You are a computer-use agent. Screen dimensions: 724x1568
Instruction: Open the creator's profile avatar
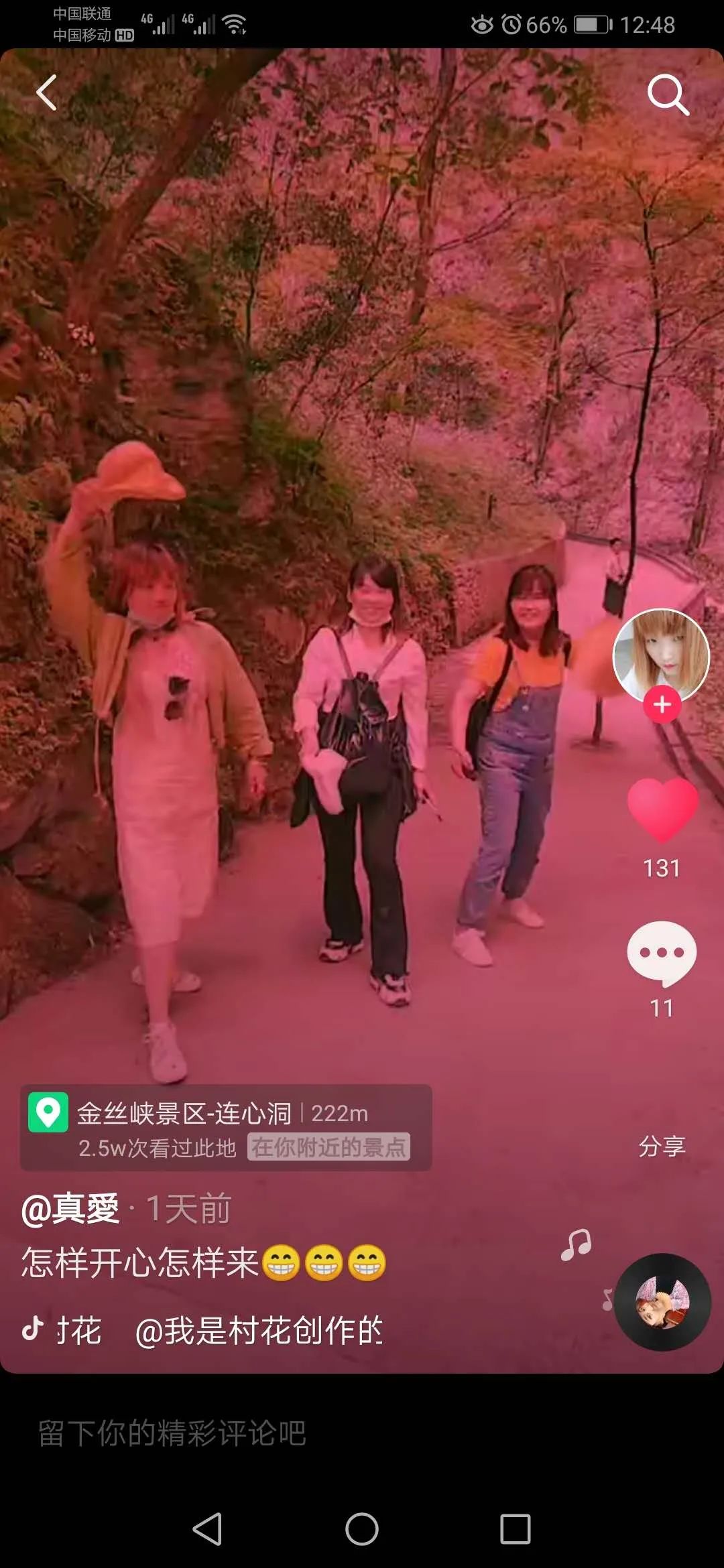[662, 657]
